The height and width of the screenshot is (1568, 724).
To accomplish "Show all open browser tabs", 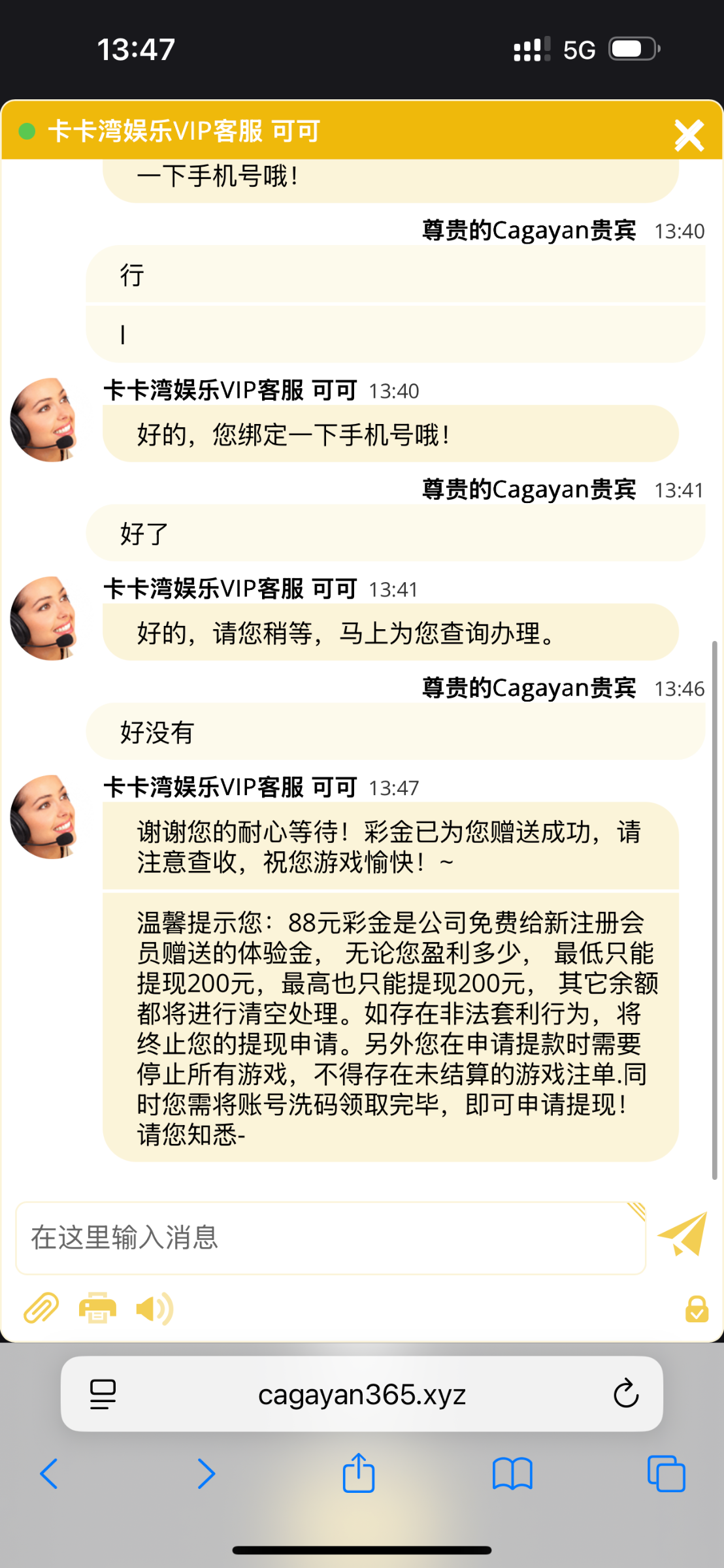I will coord(666,1474).
